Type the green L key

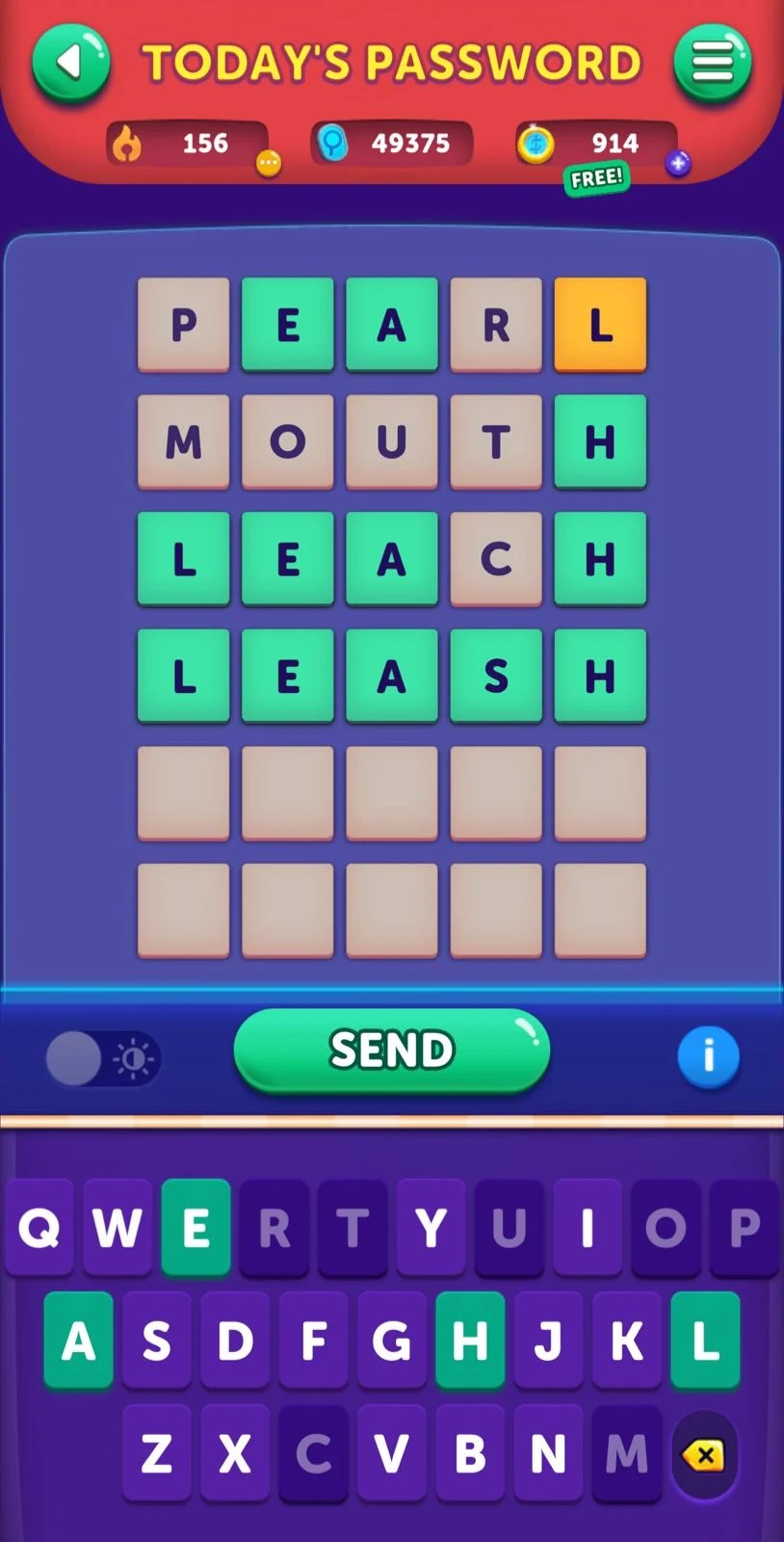click(x=705, y=1341)
